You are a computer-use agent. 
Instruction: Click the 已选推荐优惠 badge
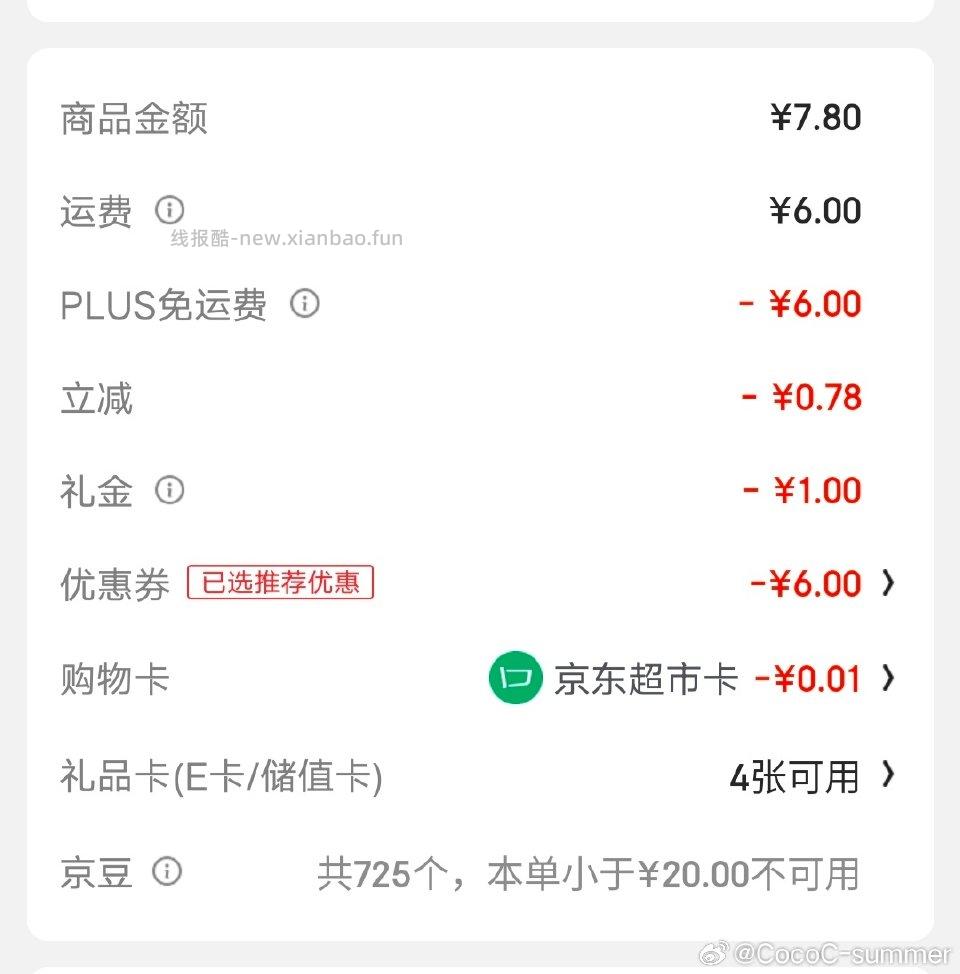pos(280,583)
